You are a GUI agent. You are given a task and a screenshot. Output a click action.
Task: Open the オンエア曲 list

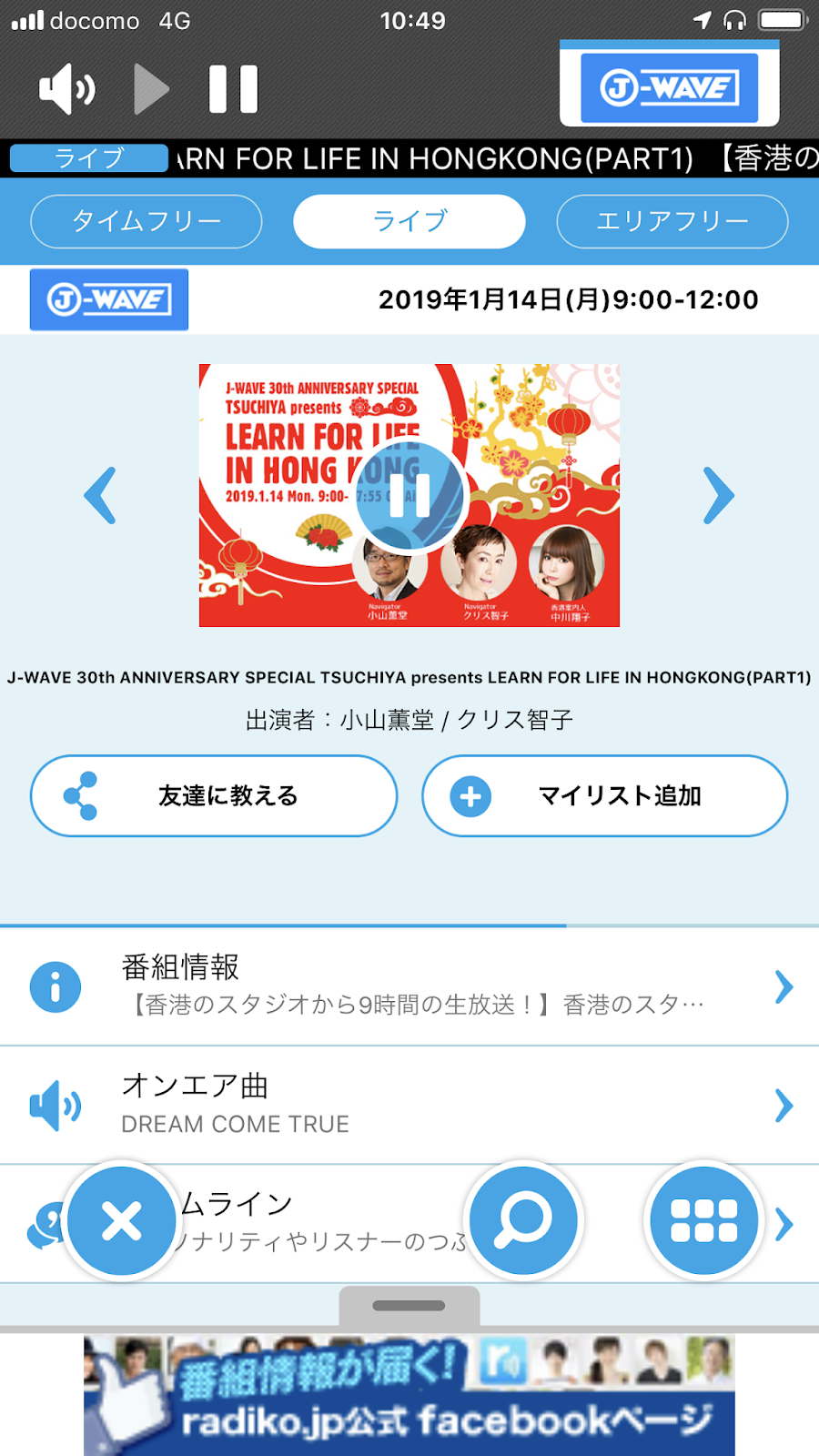click(x=409, y=1105)
